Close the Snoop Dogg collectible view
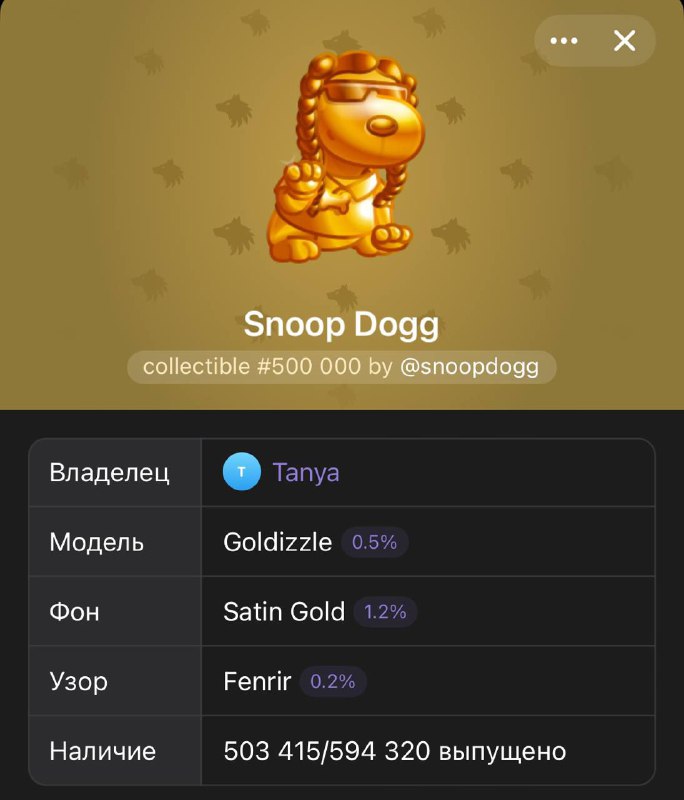Image resolution: width=684 pixels, height=800 pixels. (625, 41)
